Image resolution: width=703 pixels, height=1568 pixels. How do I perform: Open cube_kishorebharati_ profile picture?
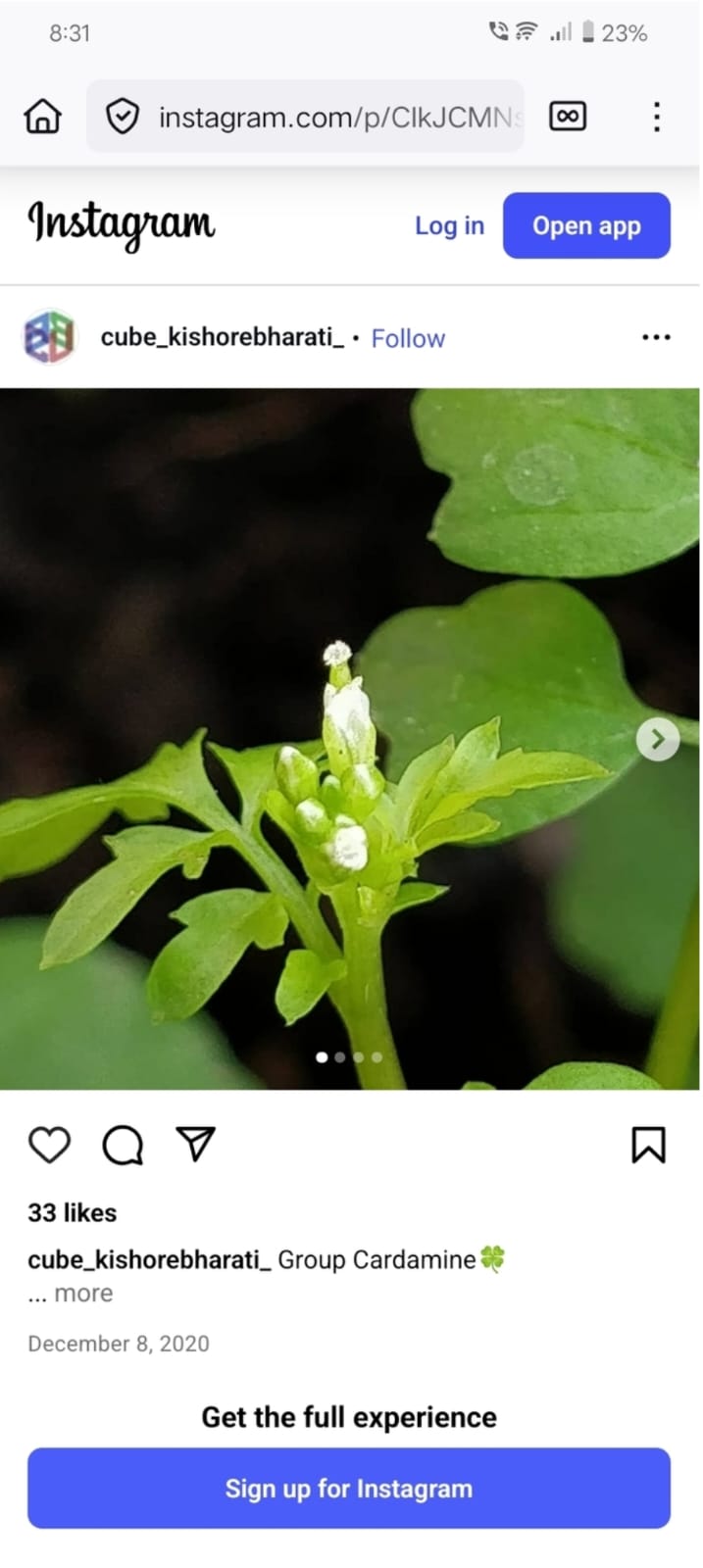(x=49, y=337)
